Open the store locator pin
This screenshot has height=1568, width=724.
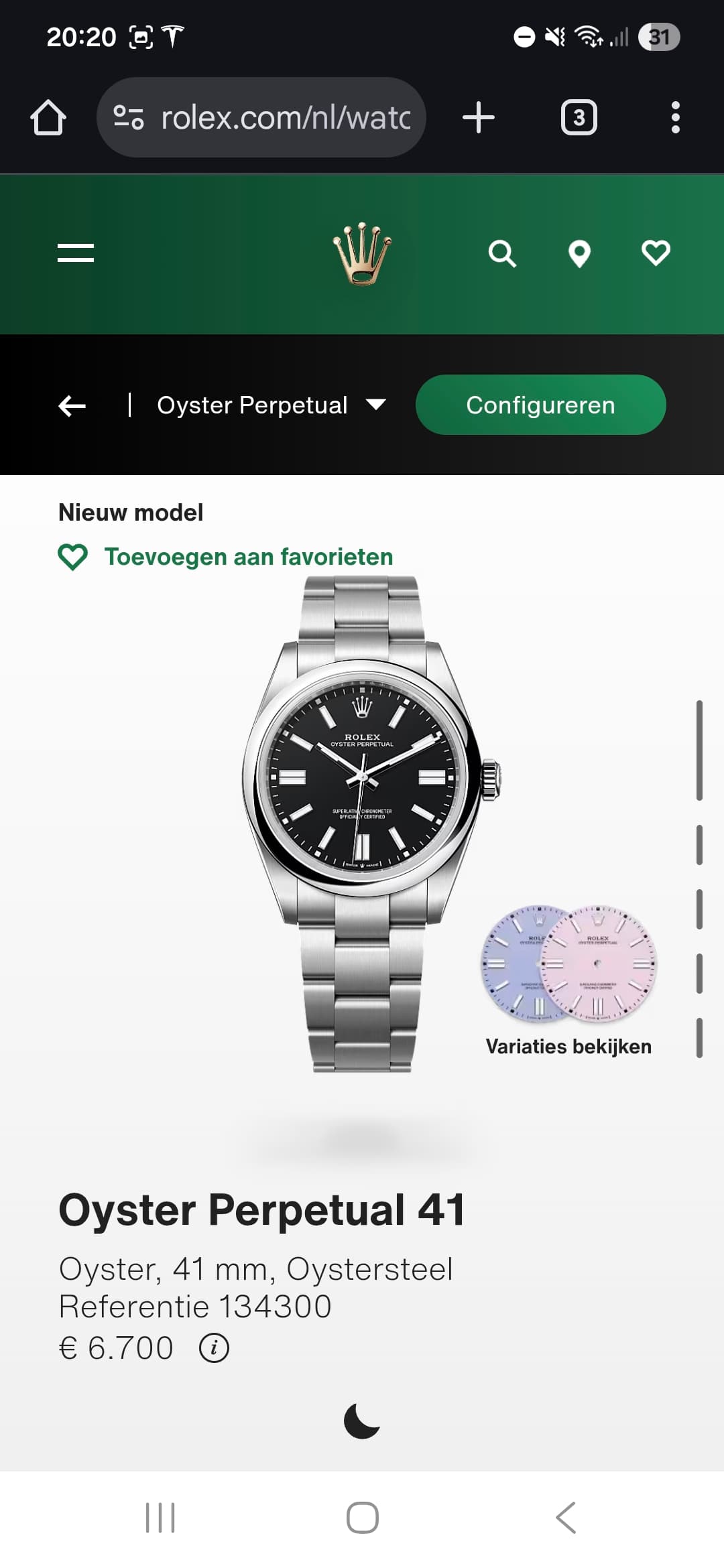pyautogui.click(x=579, y=253)
